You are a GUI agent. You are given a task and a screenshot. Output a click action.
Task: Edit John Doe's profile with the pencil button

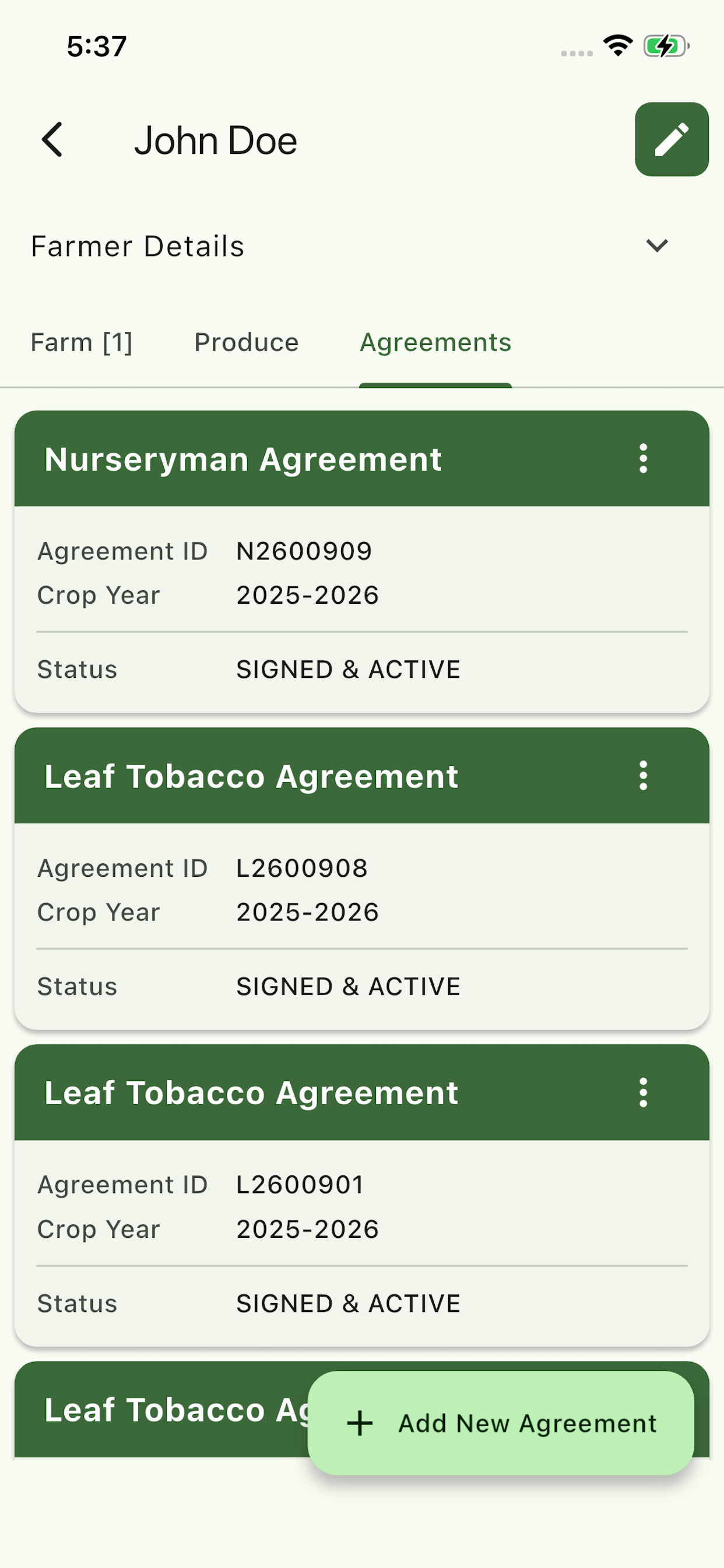pos(672,139)
